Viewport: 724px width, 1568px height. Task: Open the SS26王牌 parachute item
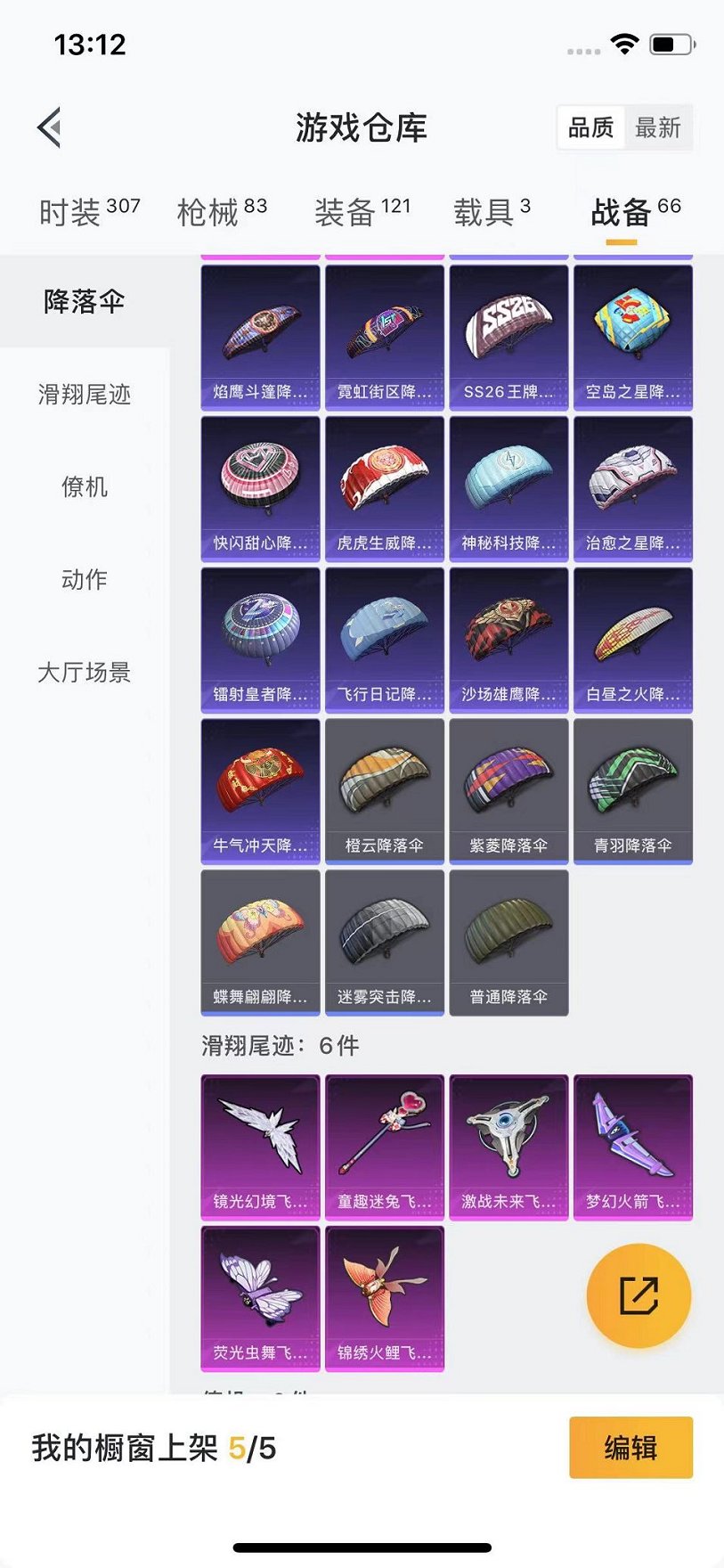tap(508, 337)
